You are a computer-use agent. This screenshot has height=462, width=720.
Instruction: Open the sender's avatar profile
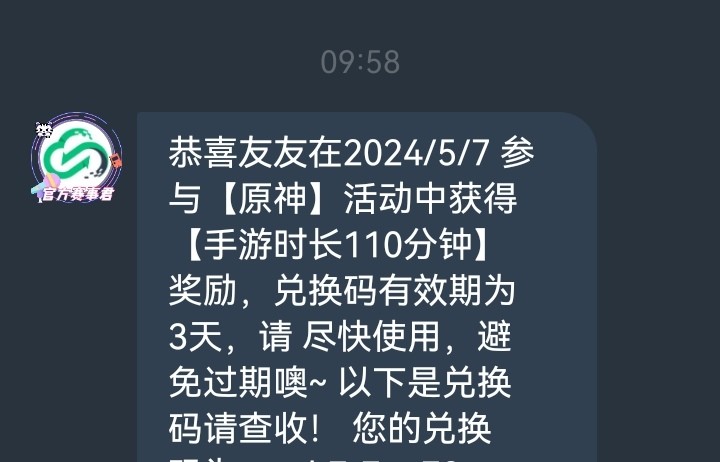pos(77,160)
